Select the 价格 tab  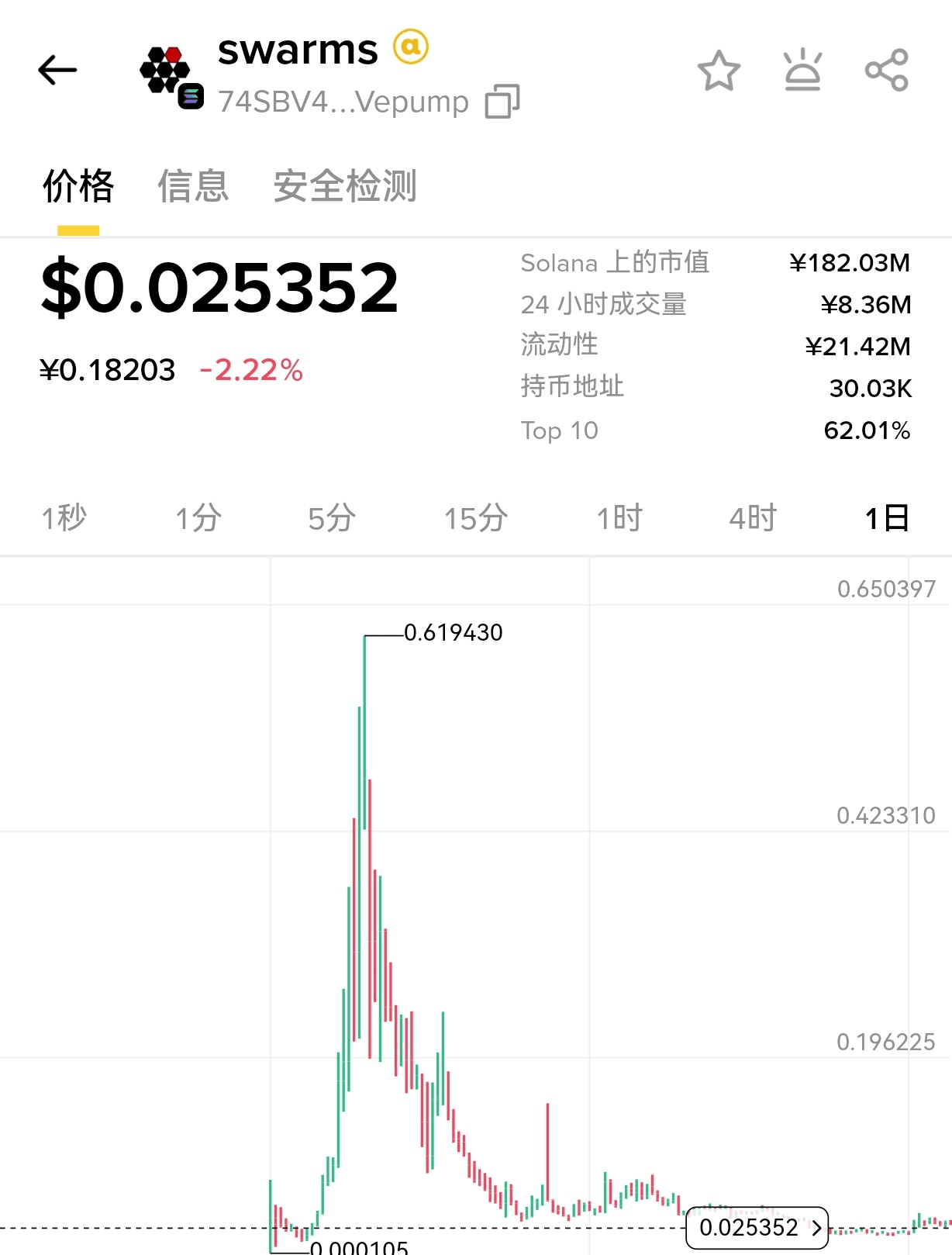[78, 187]
